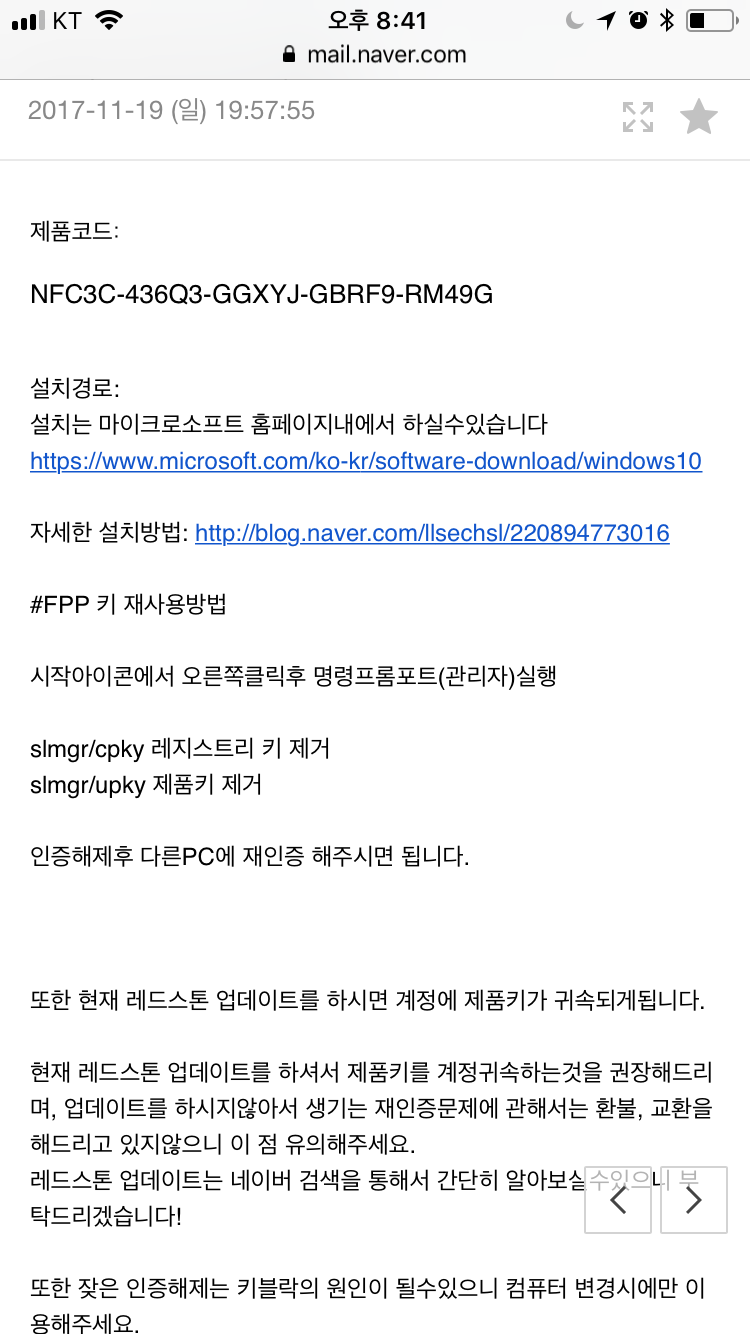Image resolution: width=750 pixels, height=1334 pixels.
Task: Tap the mail.naver.com address bar
Action: (x=375, y=54)
